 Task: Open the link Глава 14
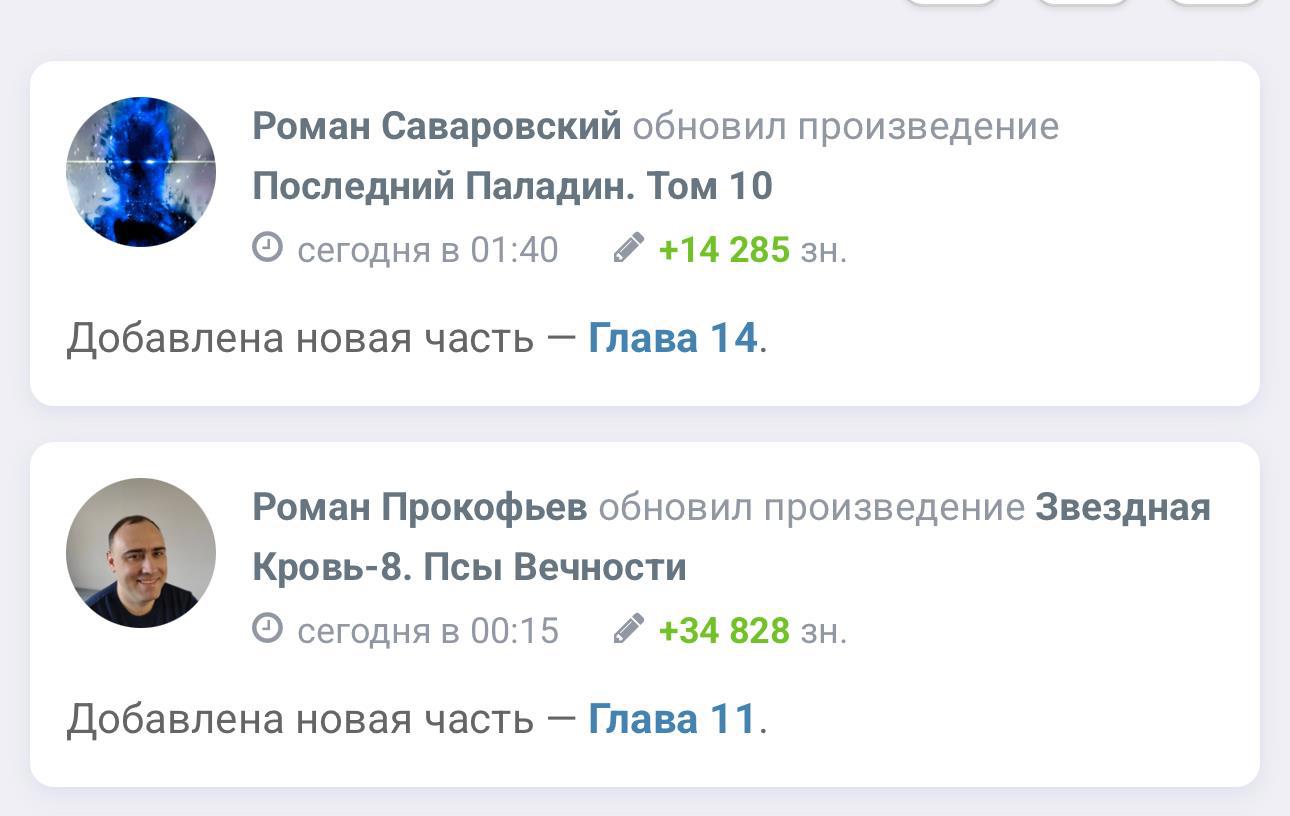click(671, 338)
